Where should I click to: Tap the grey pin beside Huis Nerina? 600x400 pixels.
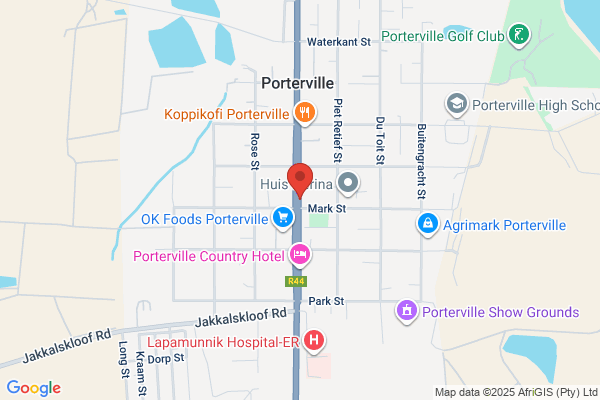(x=348, y=184)
